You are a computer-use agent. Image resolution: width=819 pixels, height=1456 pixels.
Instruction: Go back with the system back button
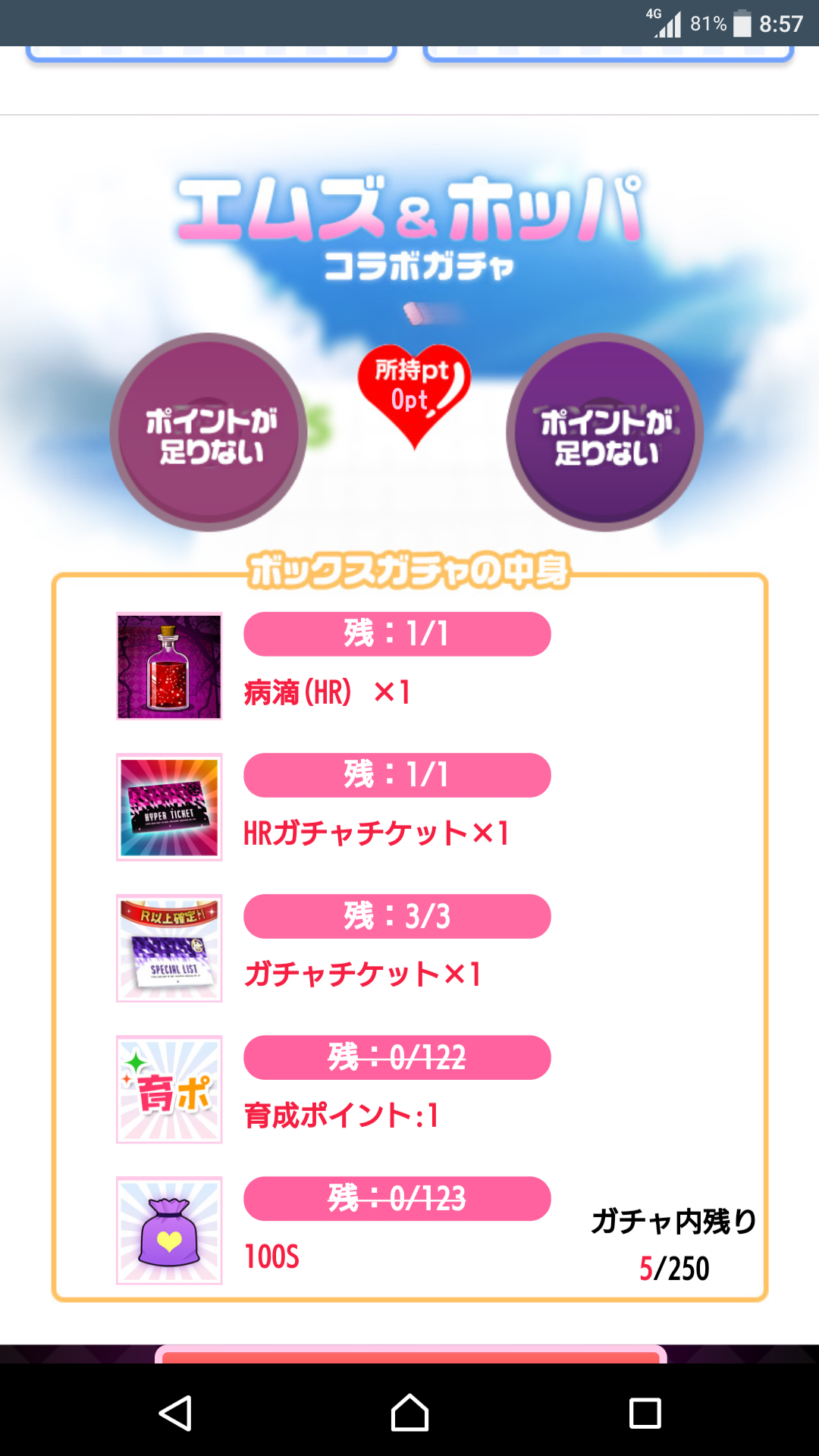[x=175, y=1413]
